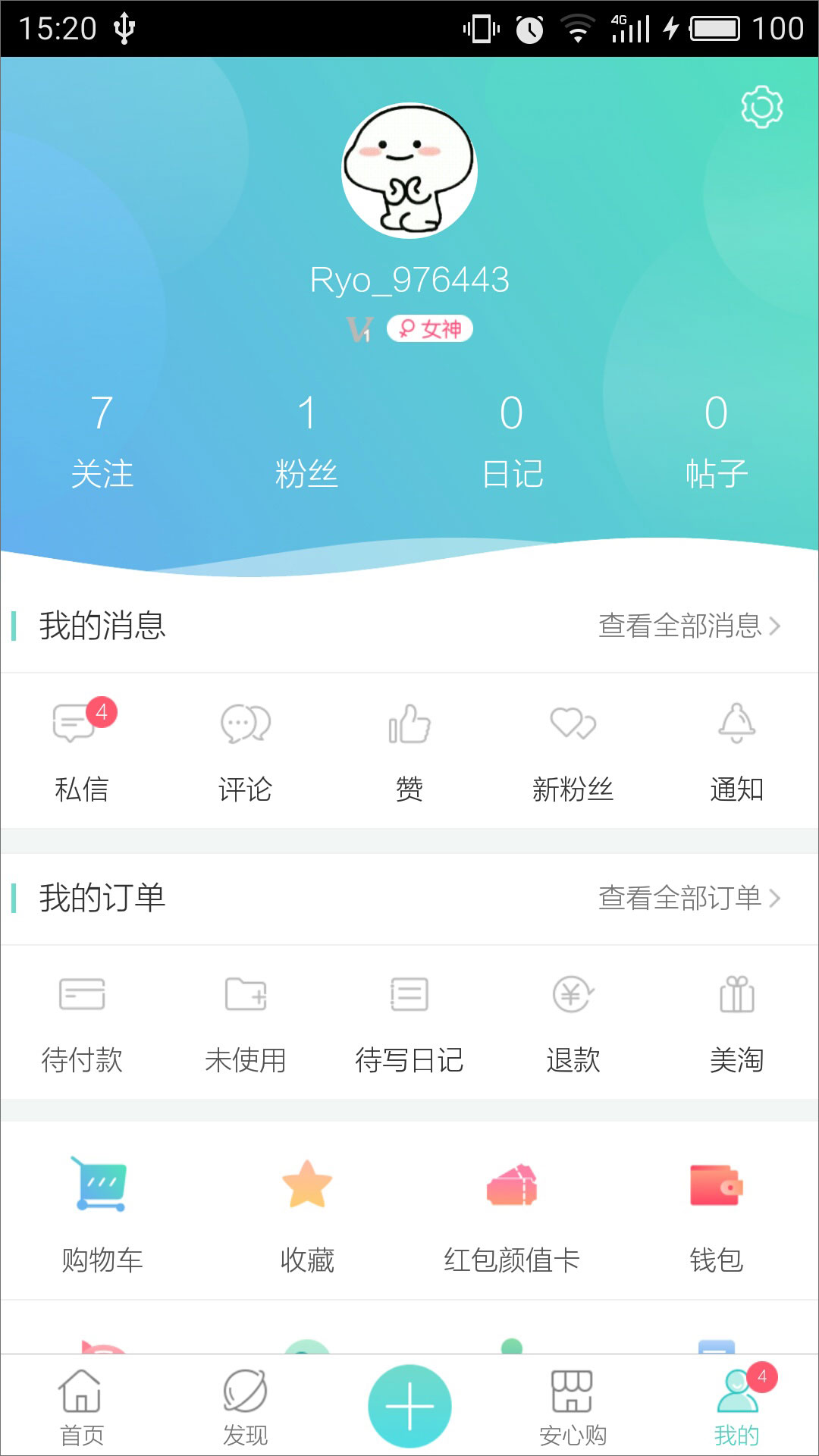
Task: View 待付款 pending payment orders
Action: click(83, 1022)
